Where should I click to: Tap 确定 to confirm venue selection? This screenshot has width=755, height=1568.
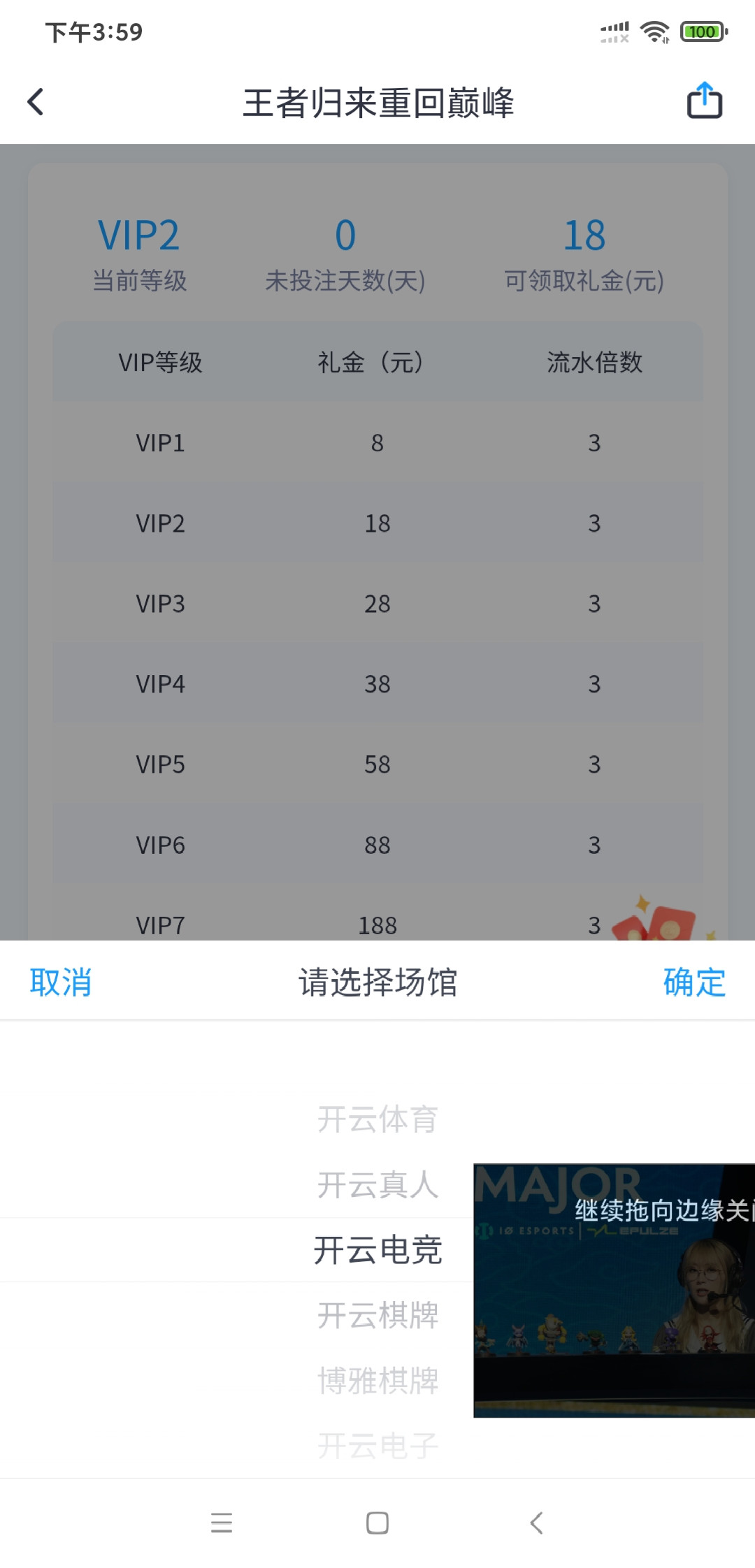pyautogui.click(x=694, y=982)
